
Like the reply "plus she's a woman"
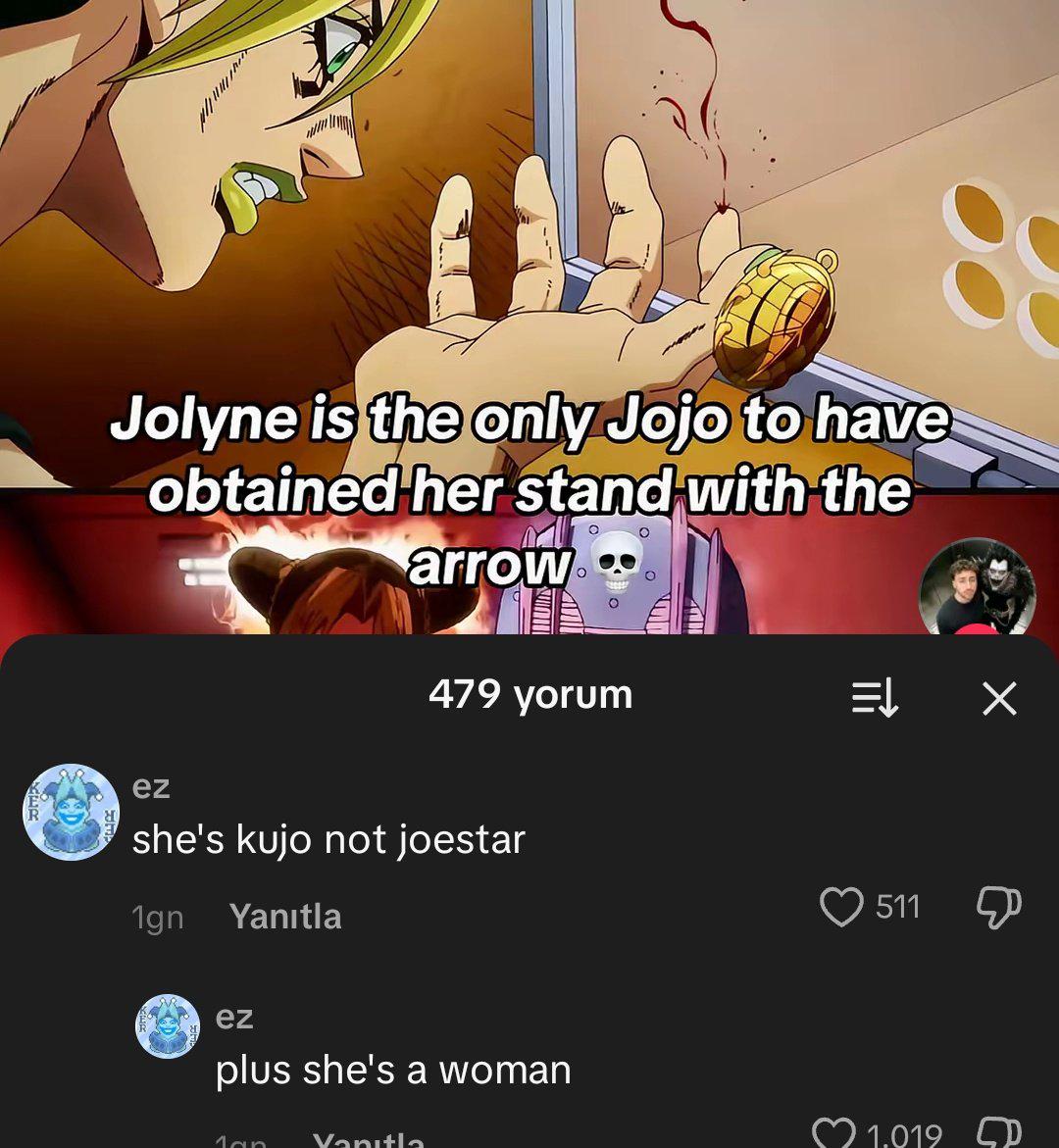834,1135
